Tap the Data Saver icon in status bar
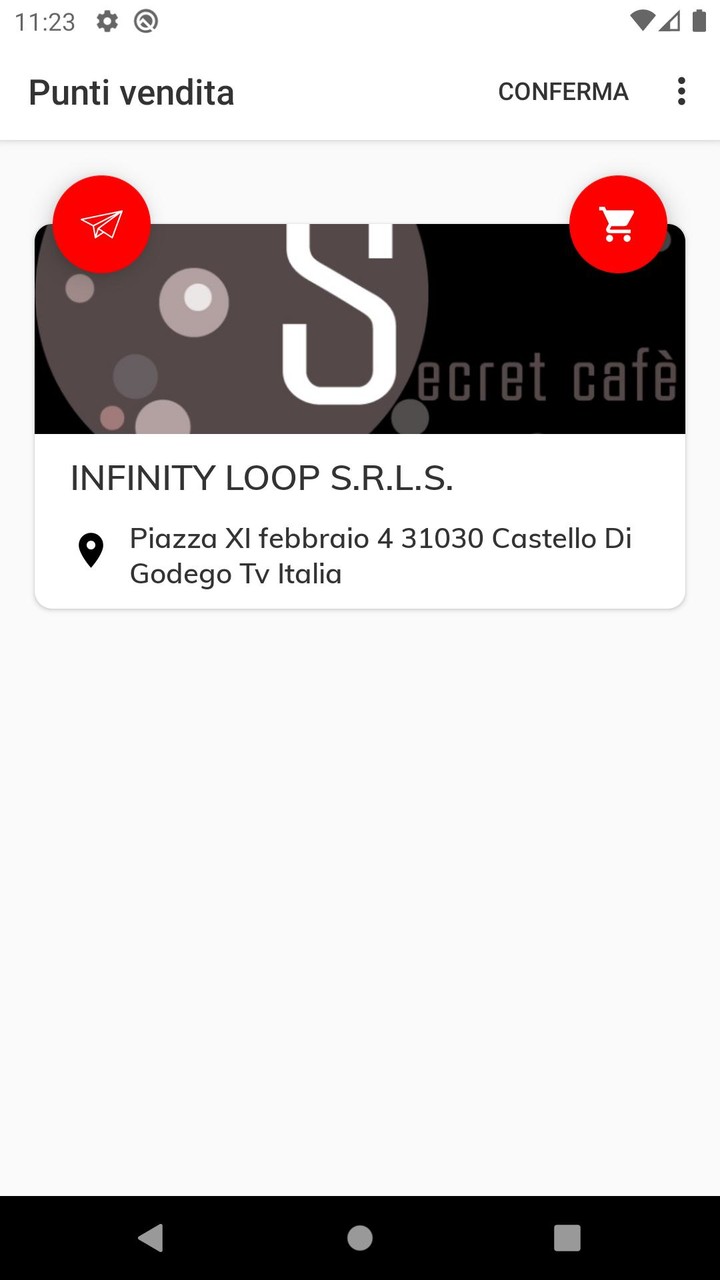The image size is (720, 1280). [x=146, y=21]
